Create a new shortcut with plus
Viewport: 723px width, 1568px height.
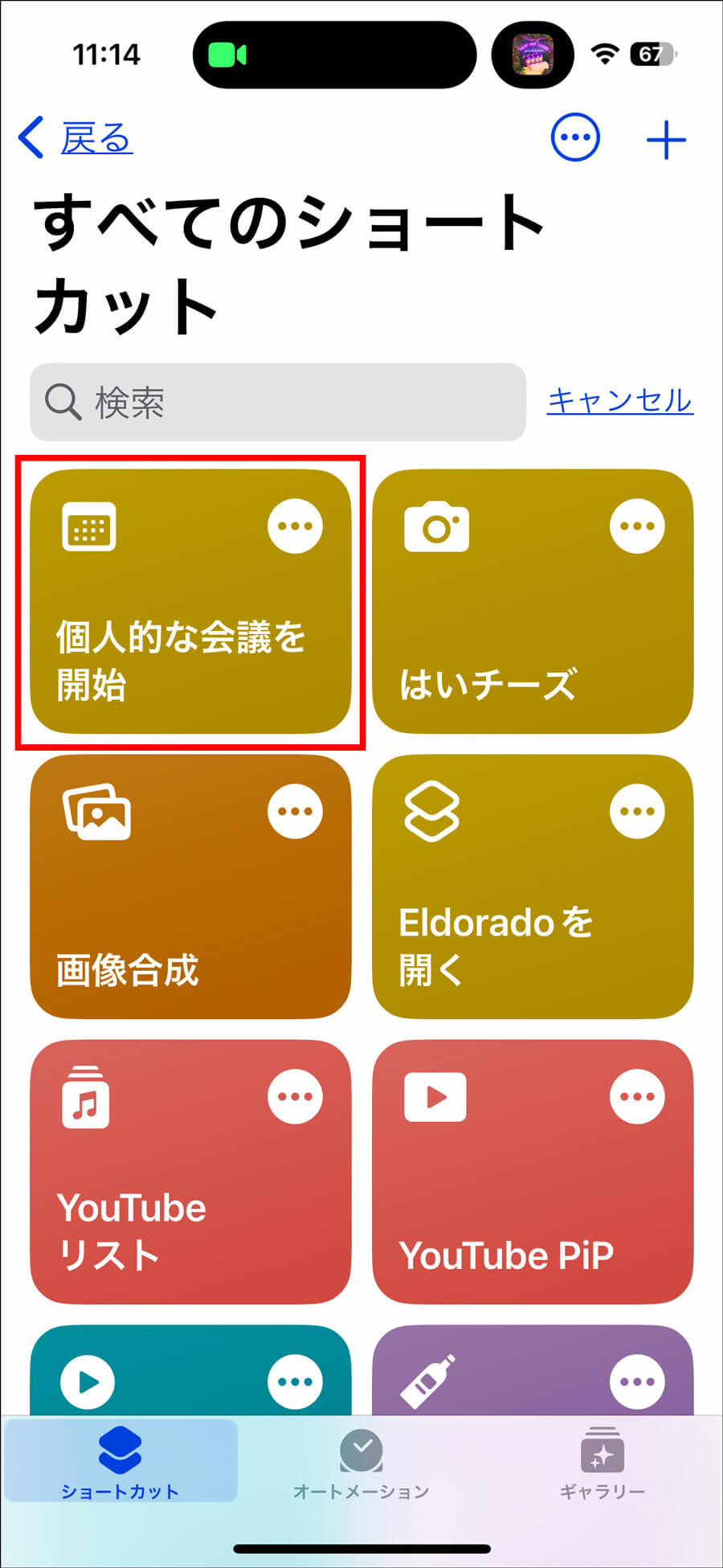pyautogui.click(x=666, y=140)
